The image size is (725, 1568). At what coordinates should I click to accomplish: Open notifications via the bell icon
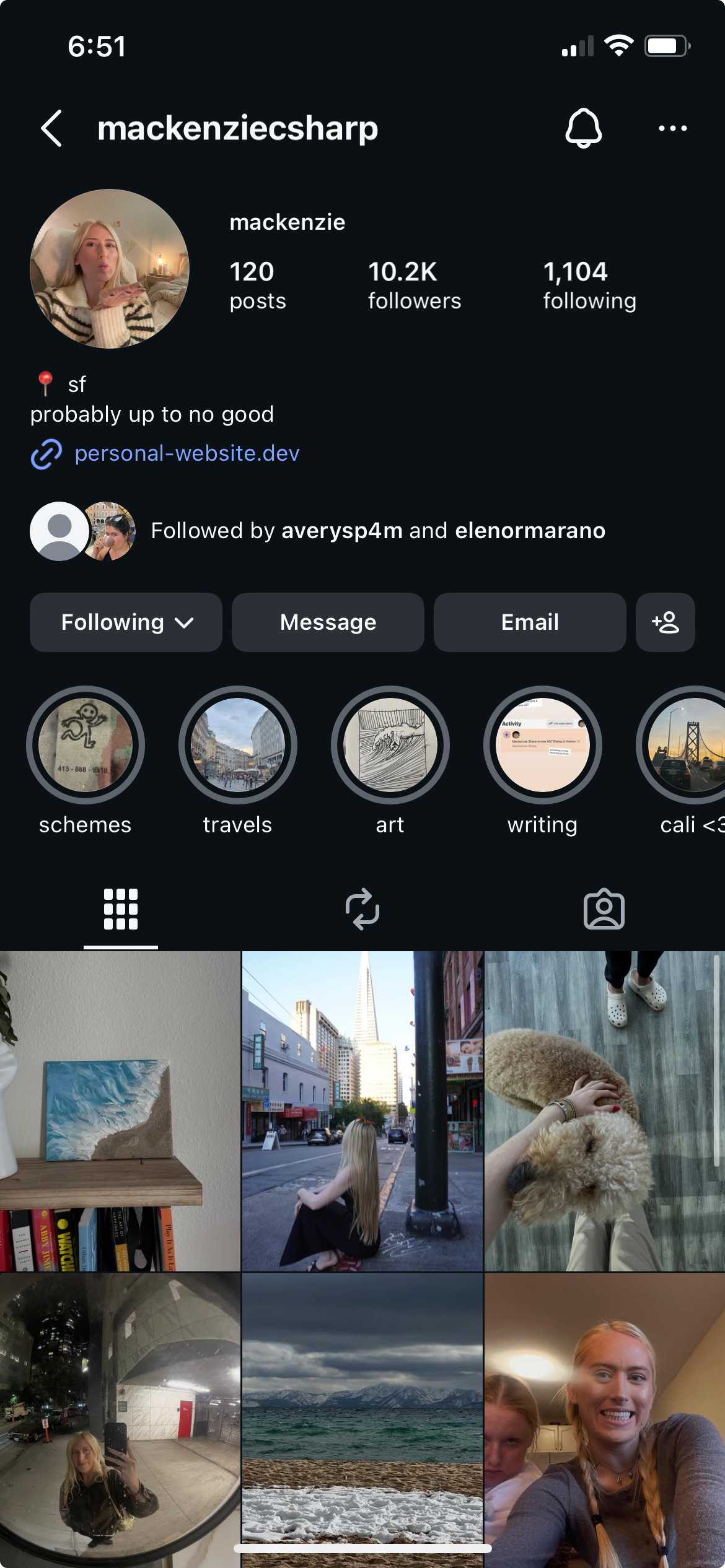pos(583,128)
